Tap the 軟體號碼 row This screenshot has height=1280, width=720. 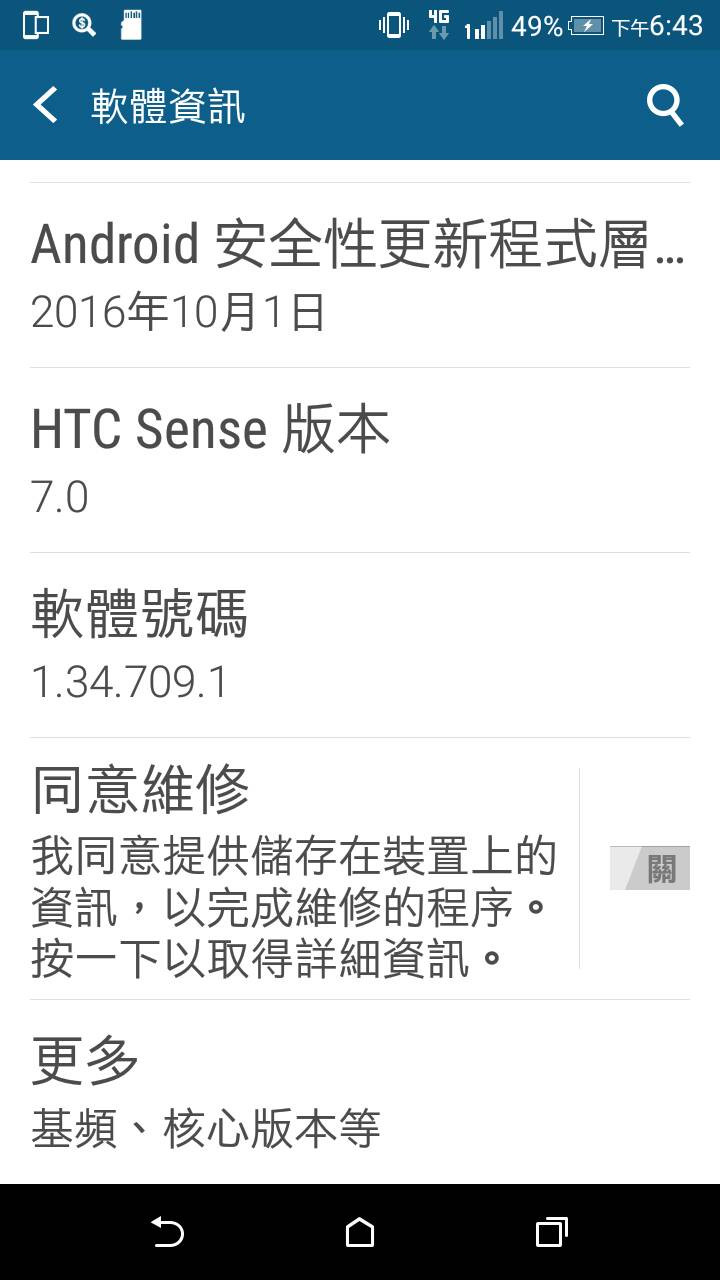coord(360,645)
